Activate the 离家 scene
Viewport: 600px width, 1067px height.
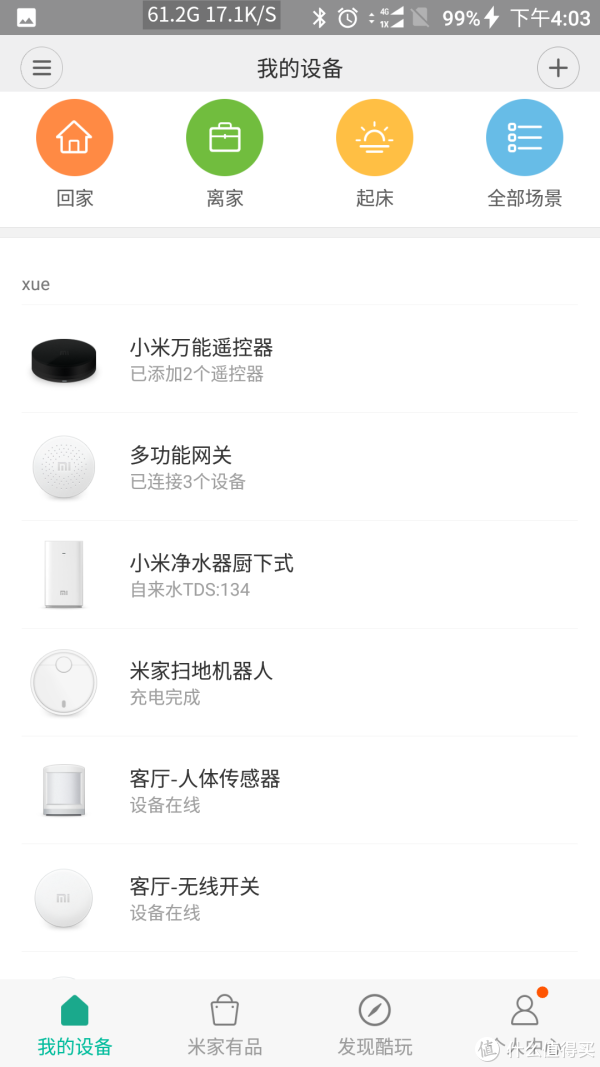pyautogui.click(x=224, y=153)
